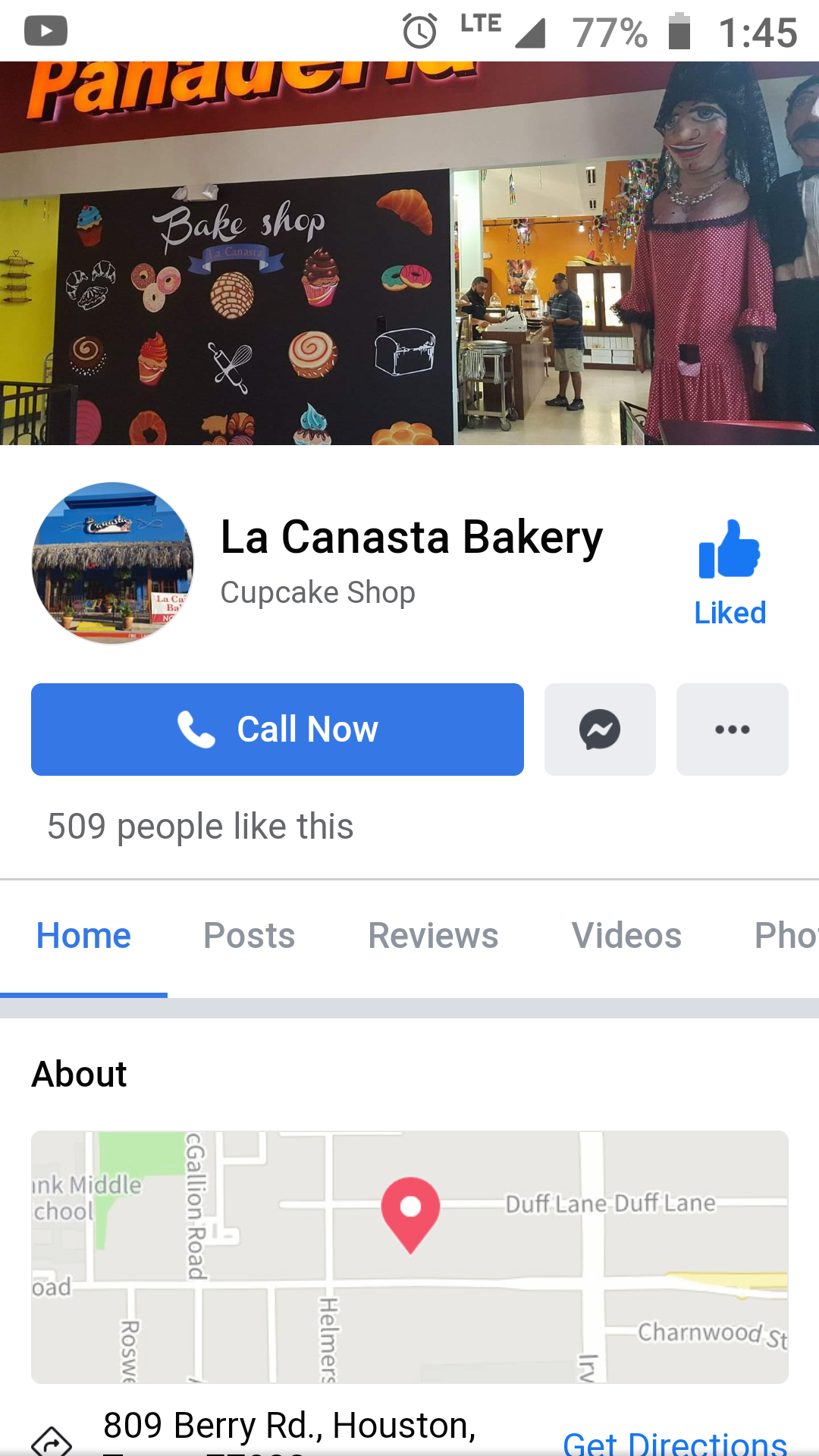View the bakery cover photo

click(409, 254)
